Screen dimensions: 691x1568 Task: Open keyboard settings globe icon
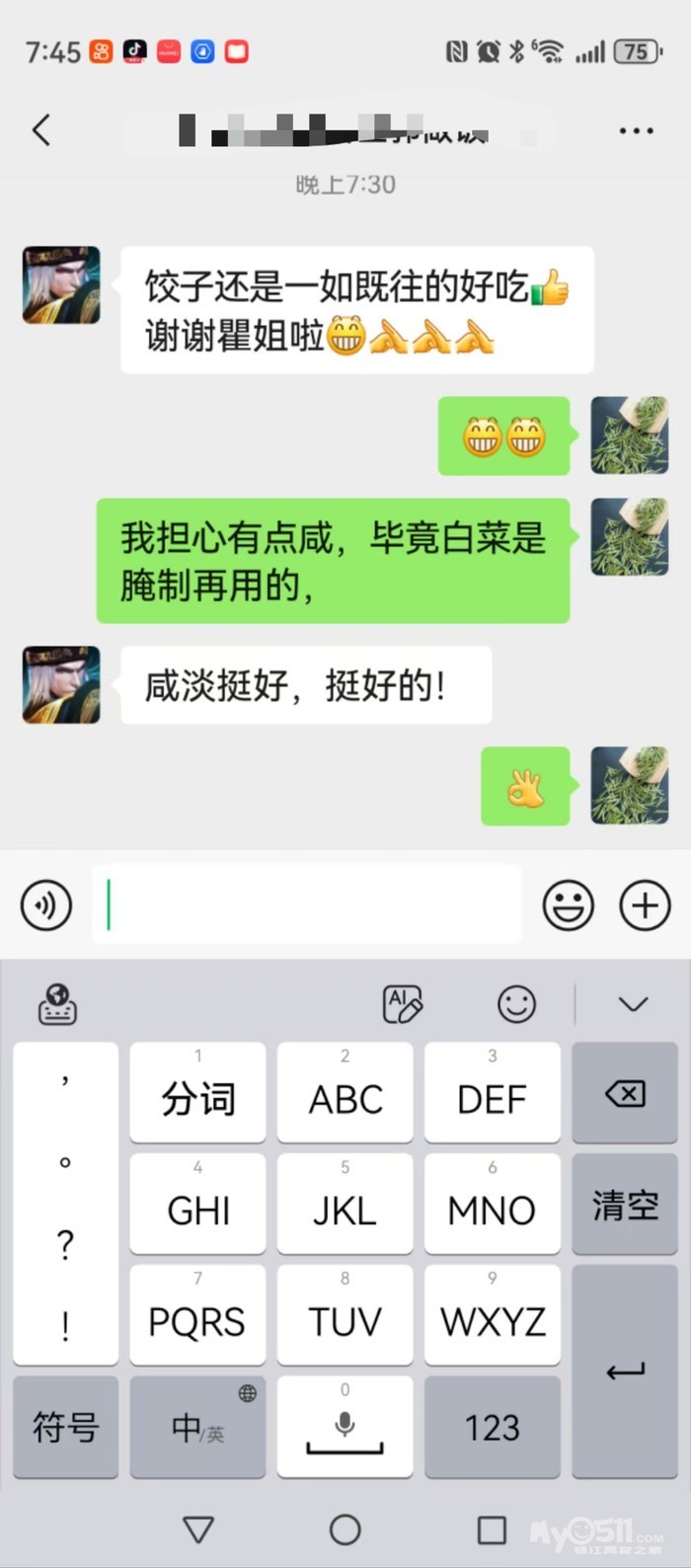(x=57, y=1004)
